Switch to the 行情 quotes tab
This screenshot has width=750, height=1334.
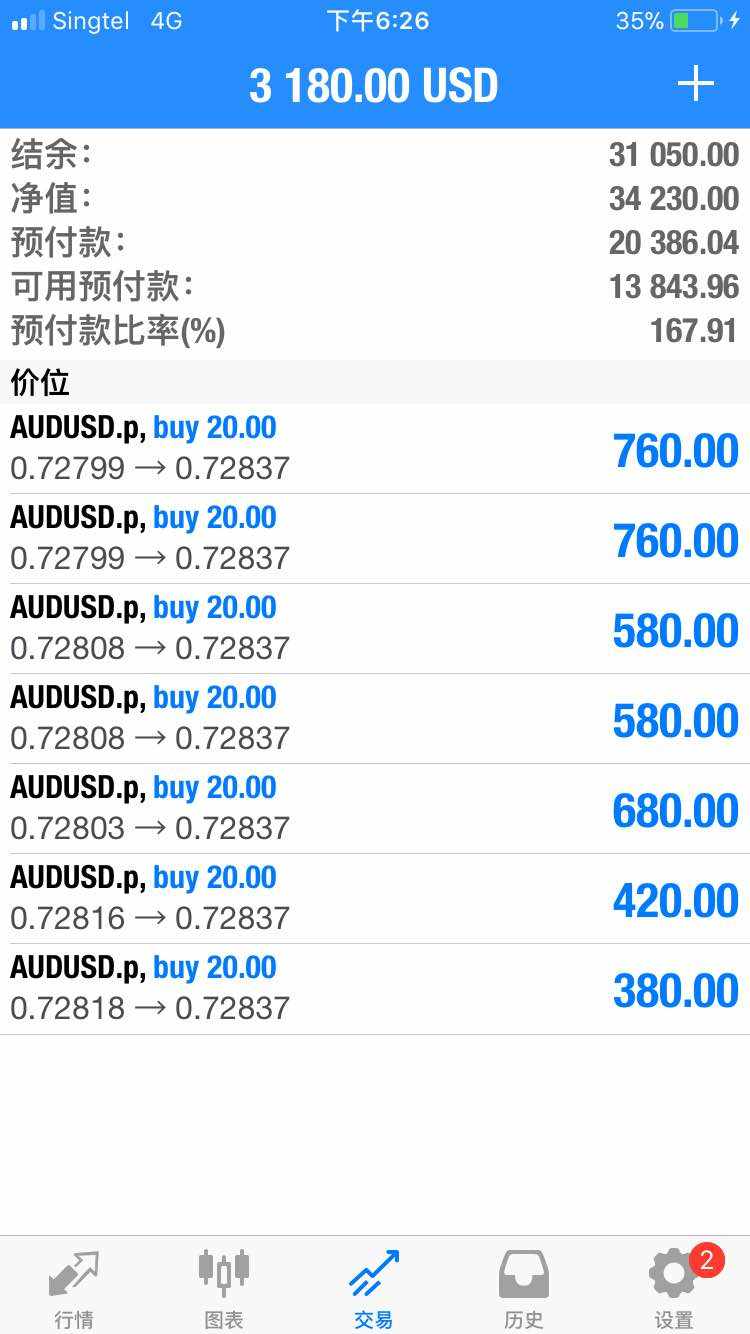74,1289
